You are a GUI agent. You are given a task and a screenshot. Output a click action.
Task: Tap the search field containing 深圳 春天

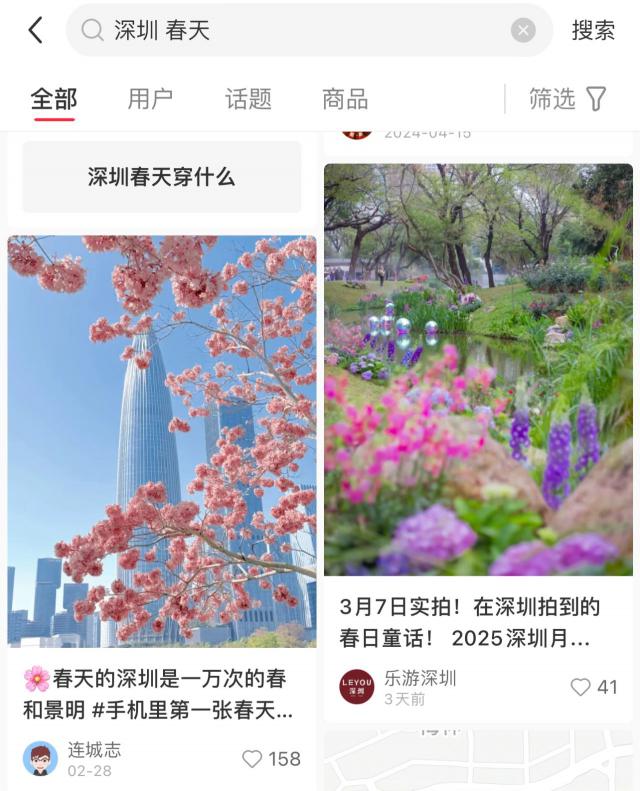coord(300,30)
